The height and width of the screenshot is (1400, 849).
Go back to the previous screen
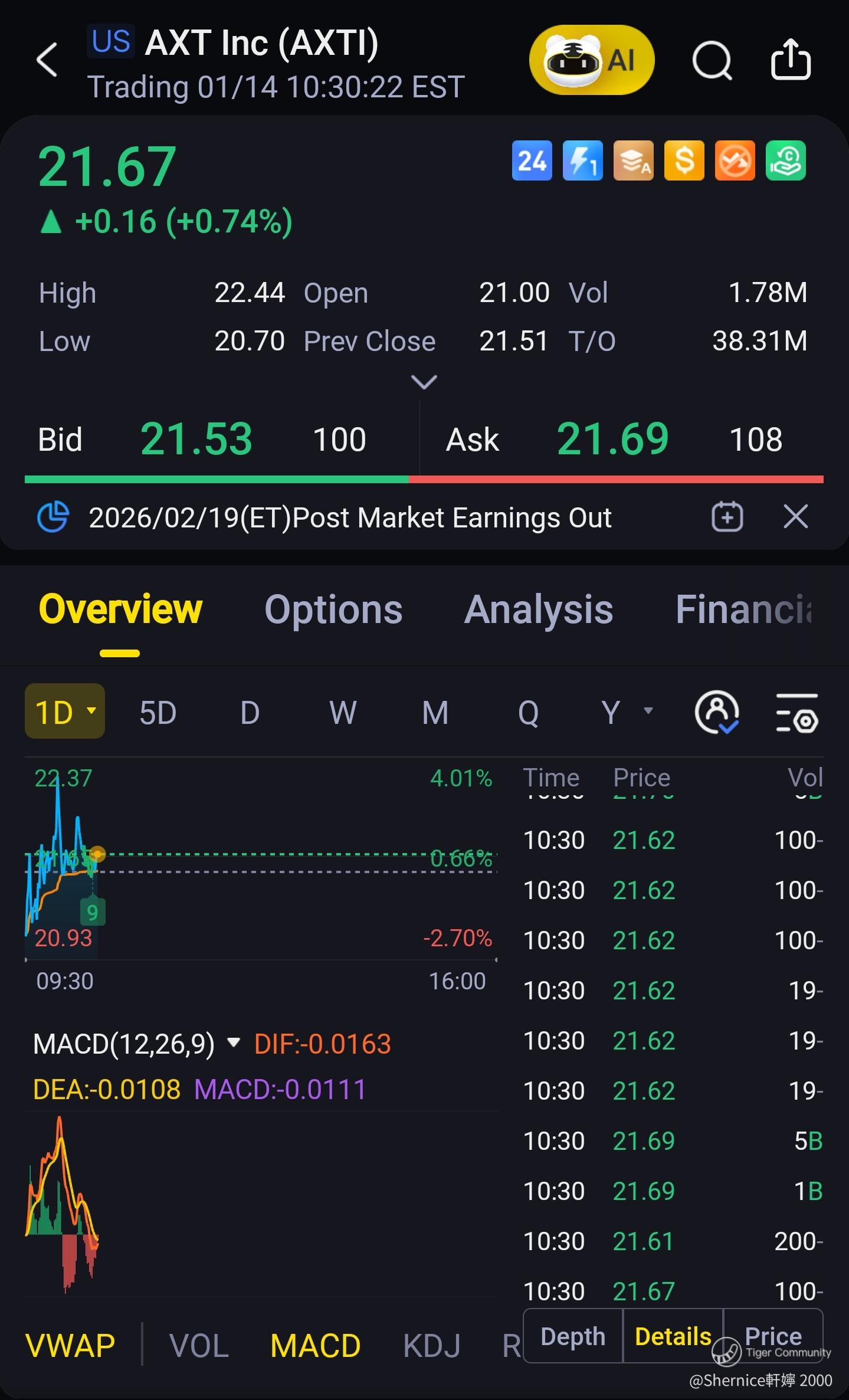[x=47, y=60]
